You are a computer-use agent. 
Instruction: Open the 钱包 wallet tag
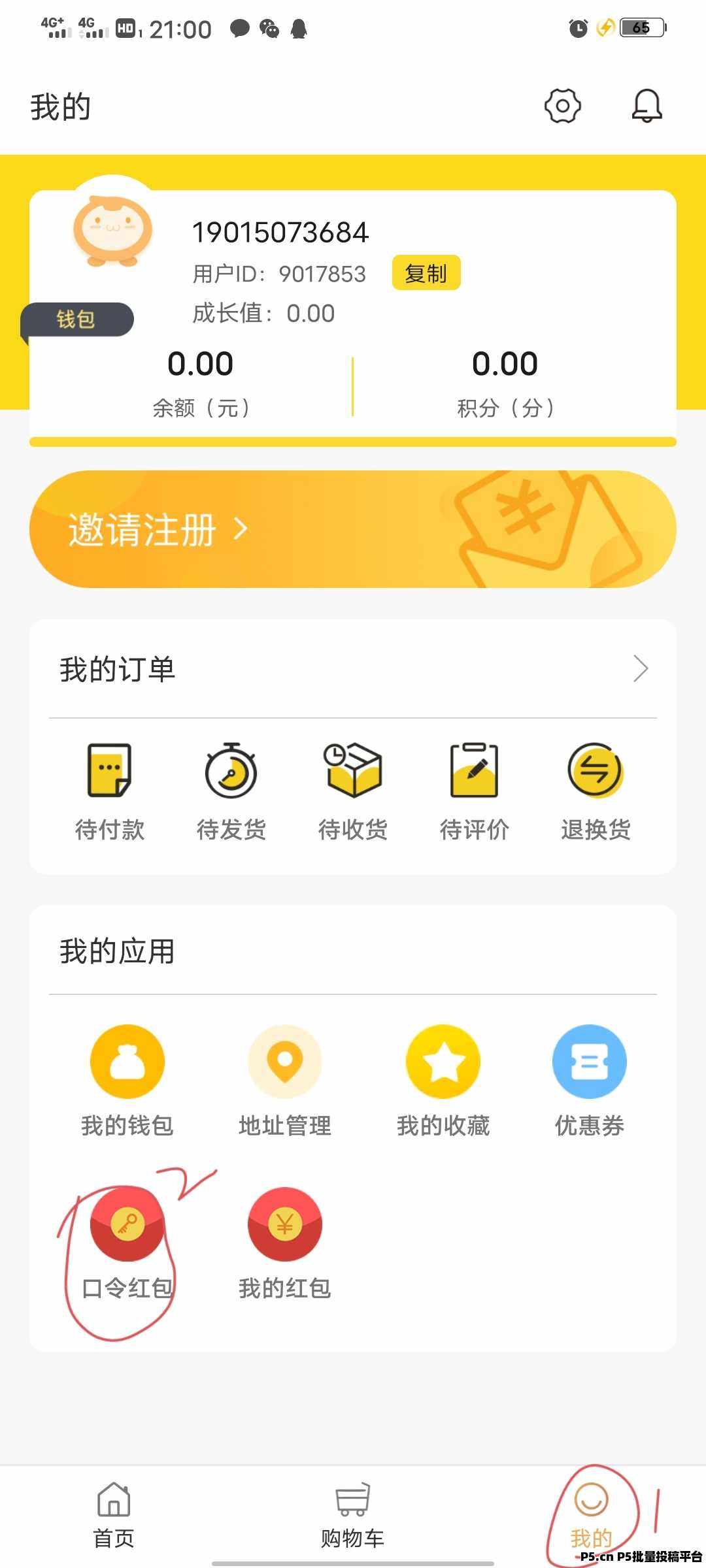(76, 319)
